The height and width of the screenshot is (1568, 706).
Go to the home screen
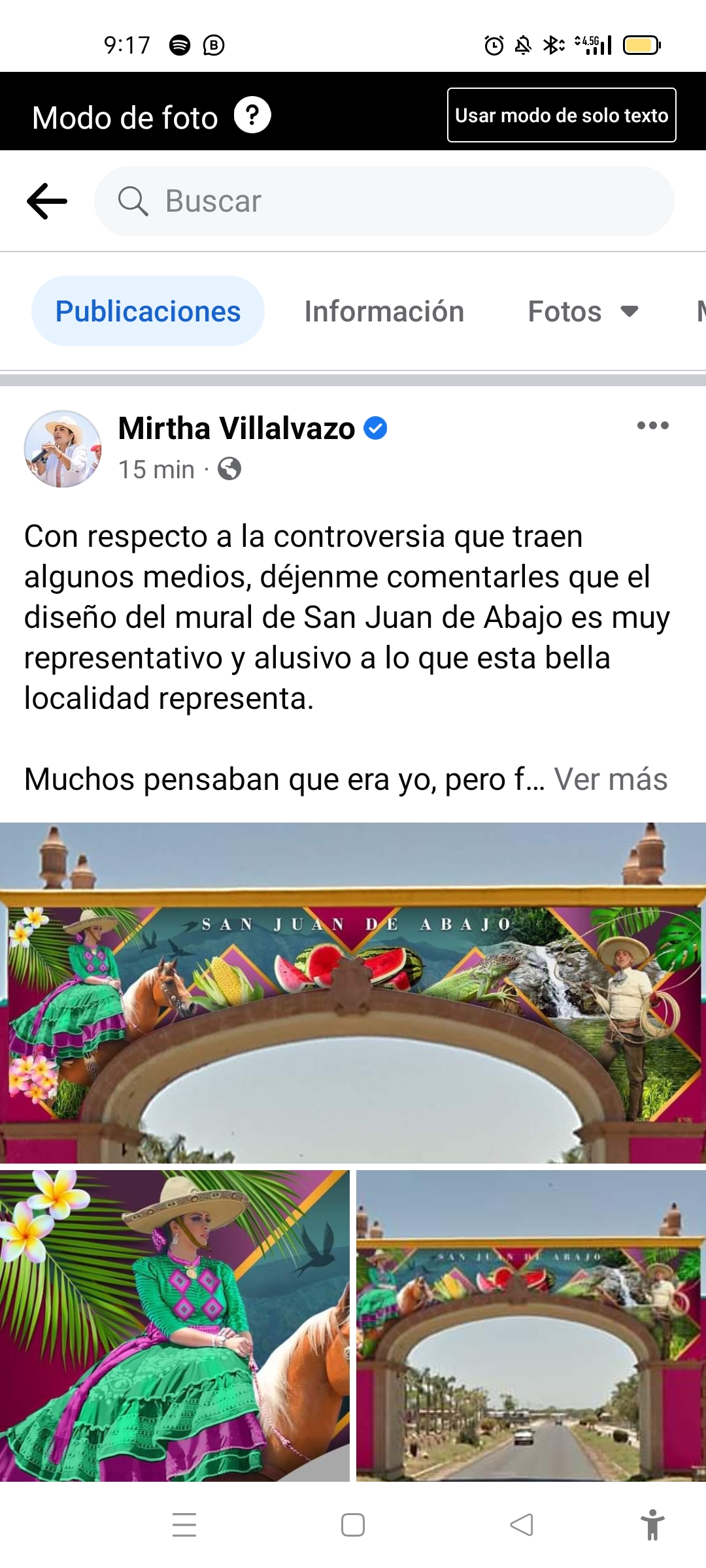[353, 1525]
